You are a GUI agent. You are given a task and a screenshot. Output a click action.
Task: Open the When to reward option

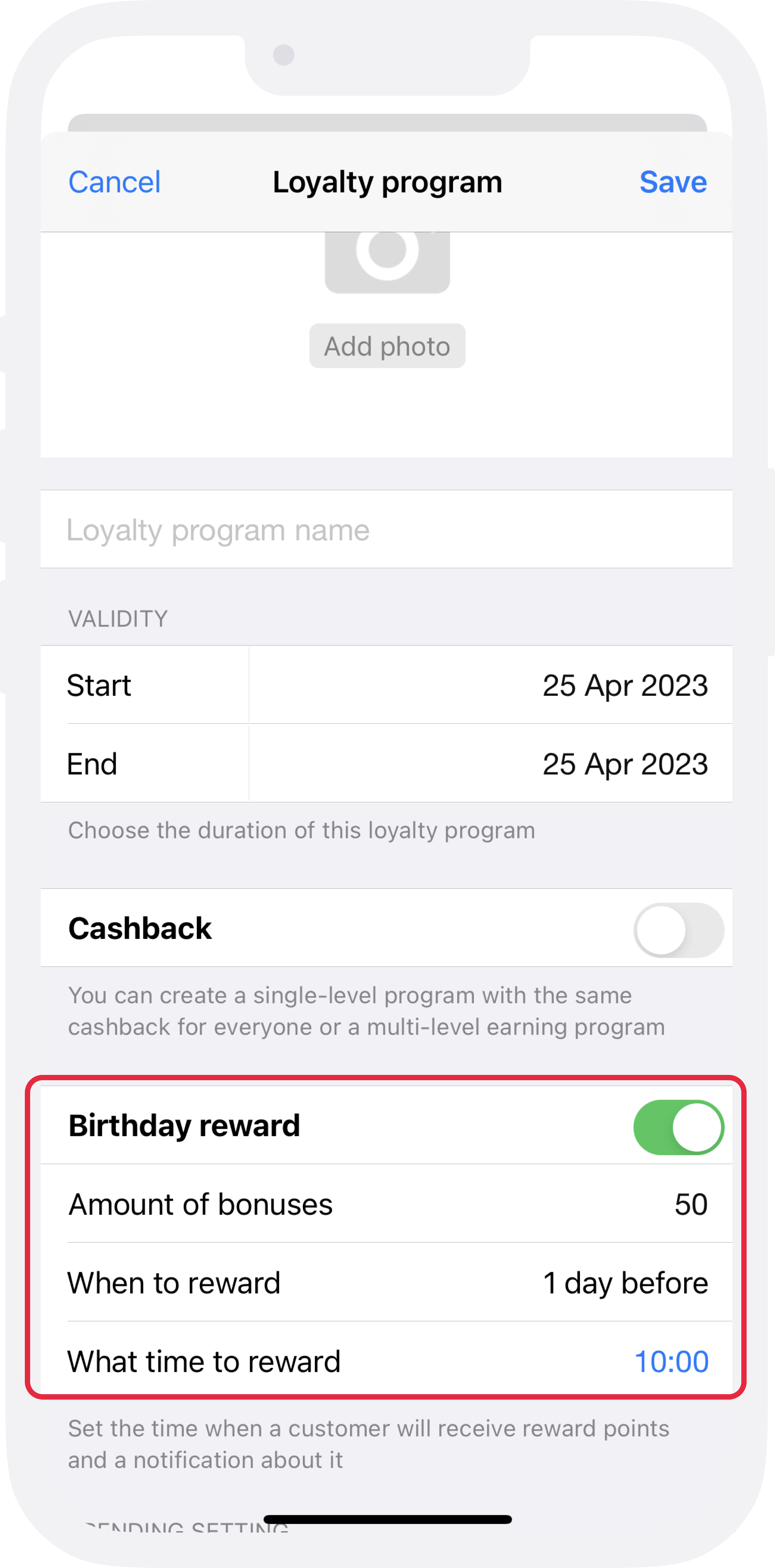click(x=387, y=1282)
